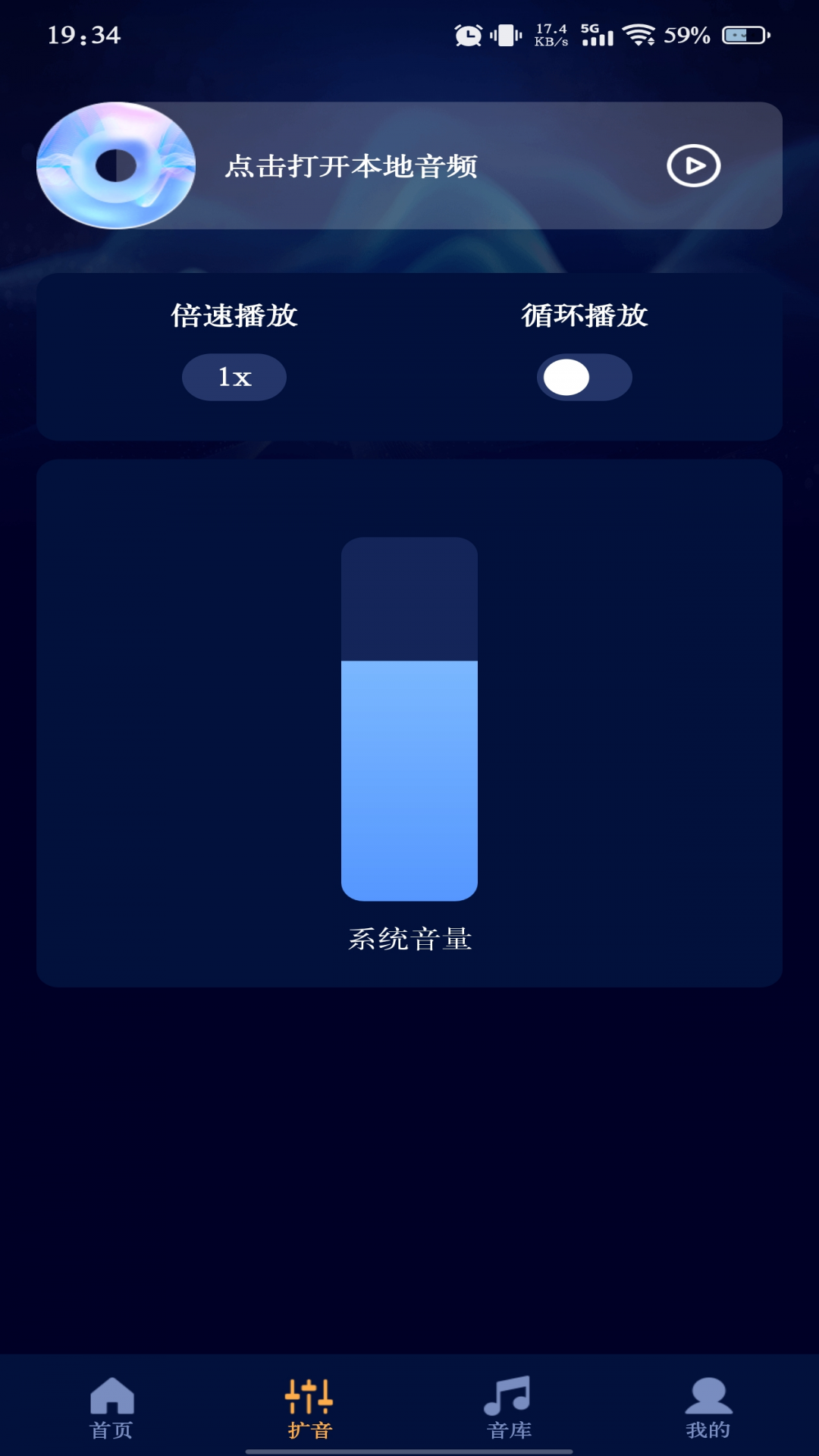This screenshot has width=819, height=1456.
Task: Open the 音库 sound library tab
Action: 509,1407
